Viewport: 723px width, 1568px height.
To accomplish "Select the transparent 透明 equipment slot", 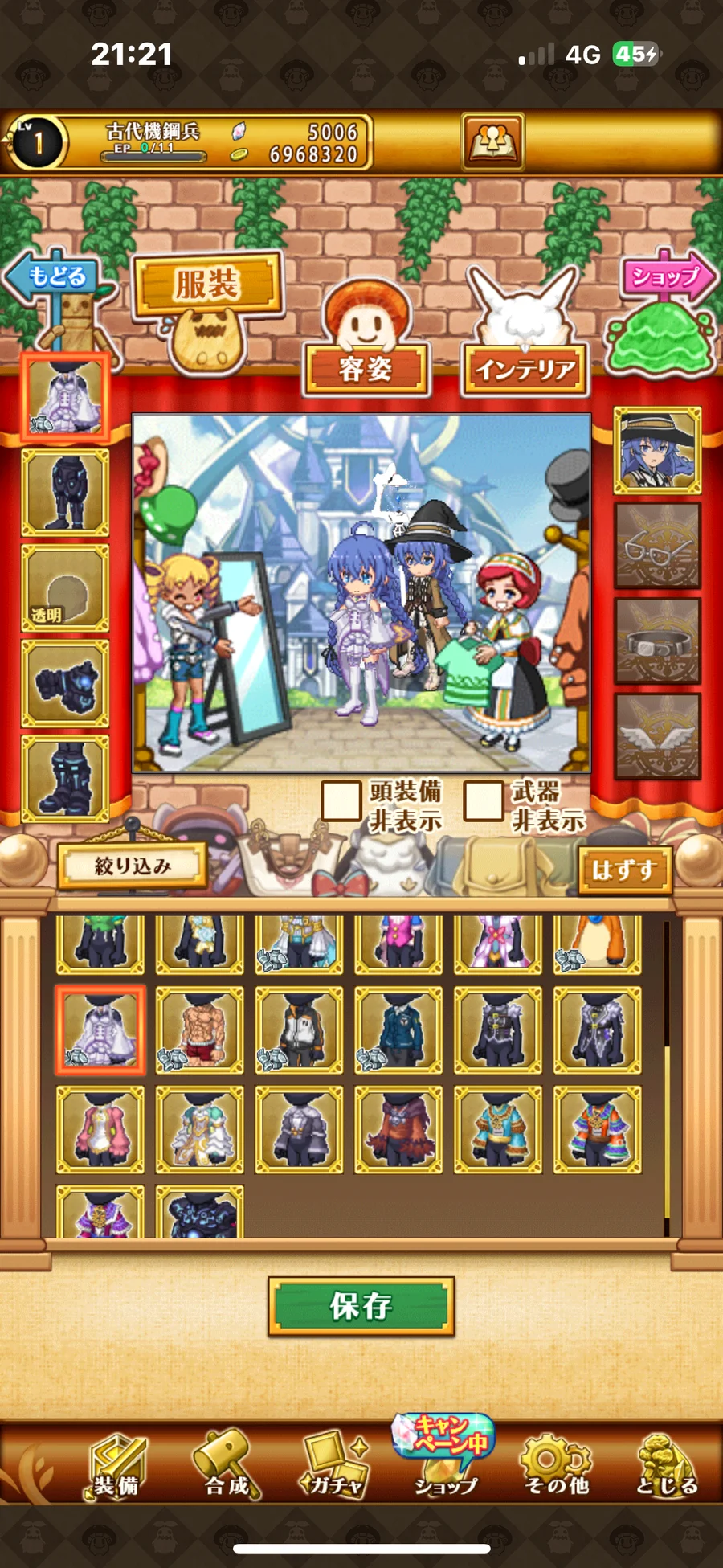I will tap(65, 587).
